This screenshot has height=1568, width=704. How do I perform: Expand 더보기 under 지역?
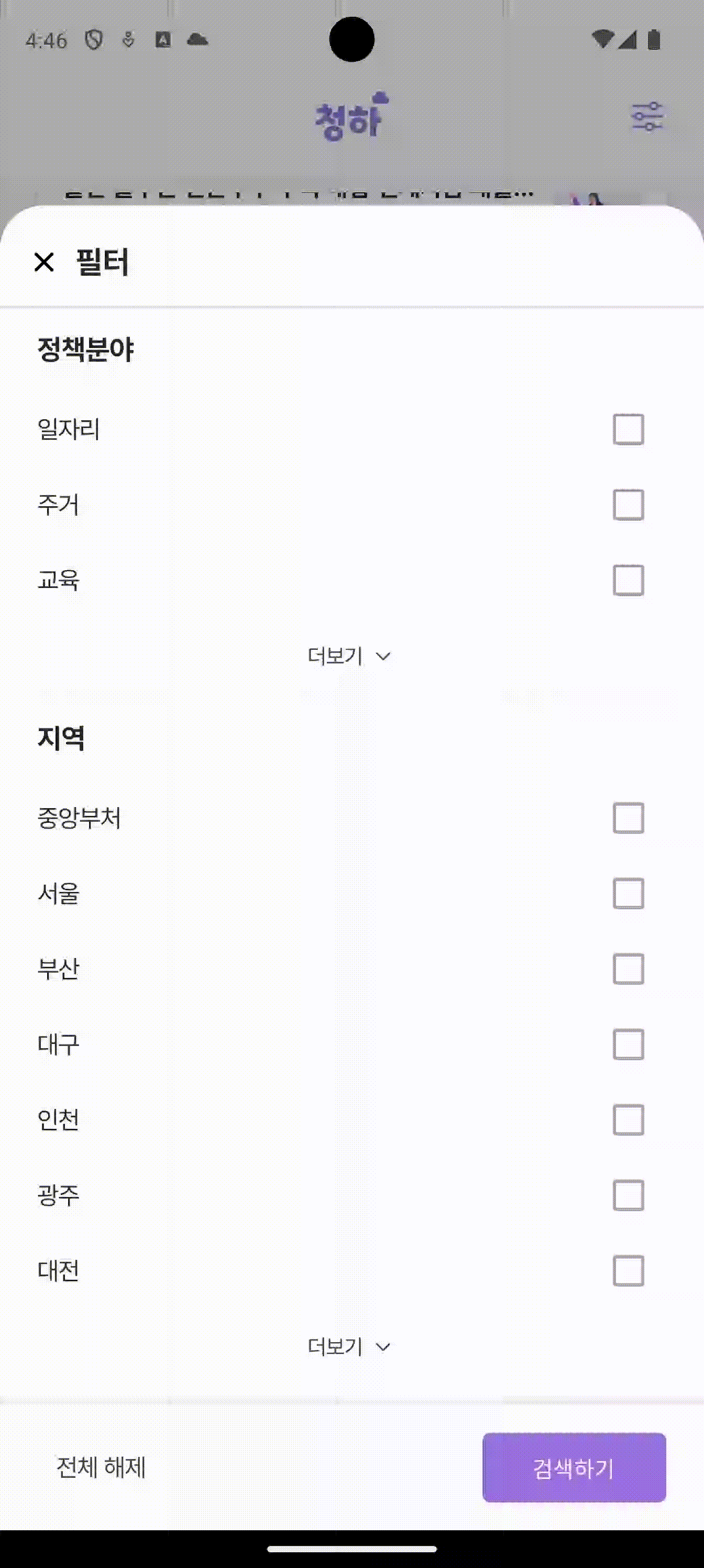pyautogui.click(x=349, y=1347)
